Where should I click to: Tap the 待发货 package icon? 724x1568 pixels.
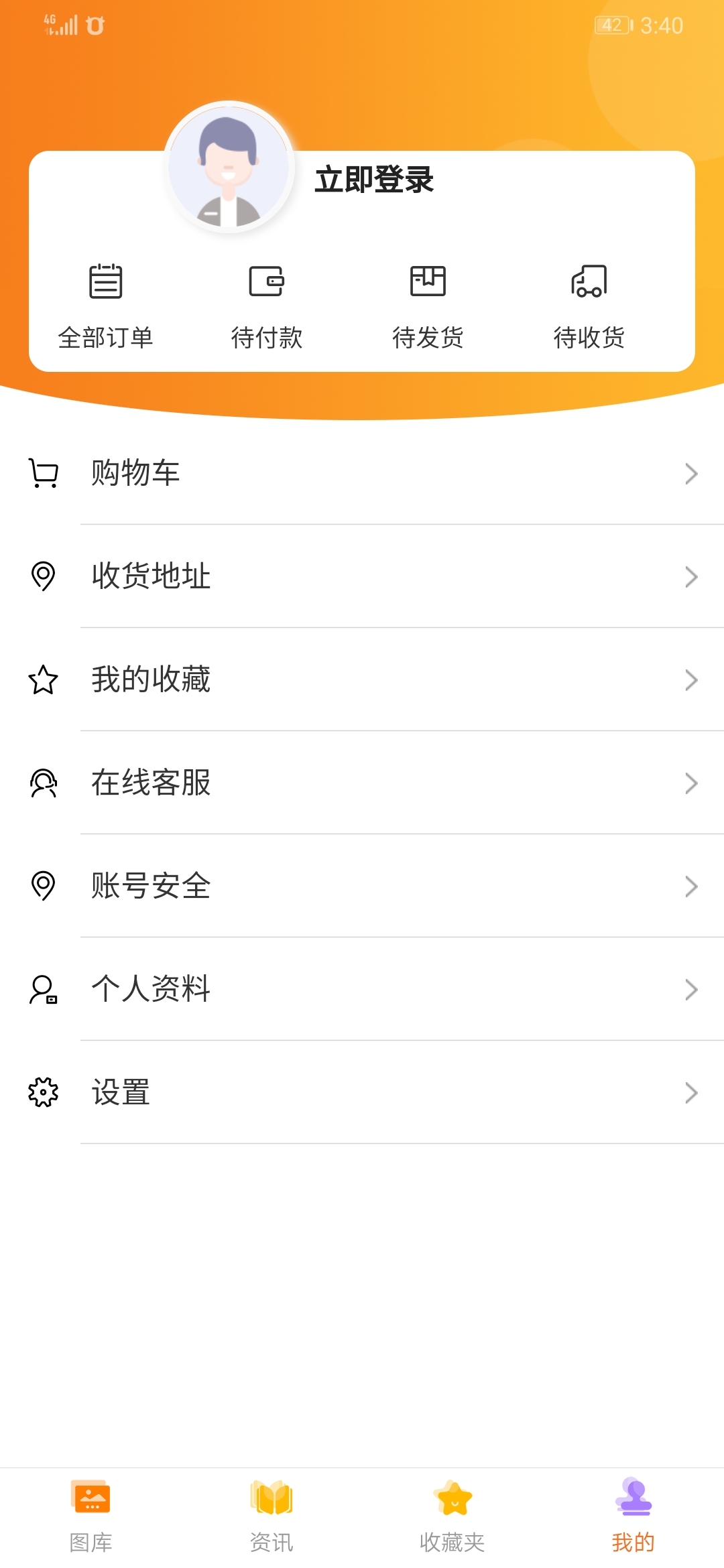tap(429, 281)
